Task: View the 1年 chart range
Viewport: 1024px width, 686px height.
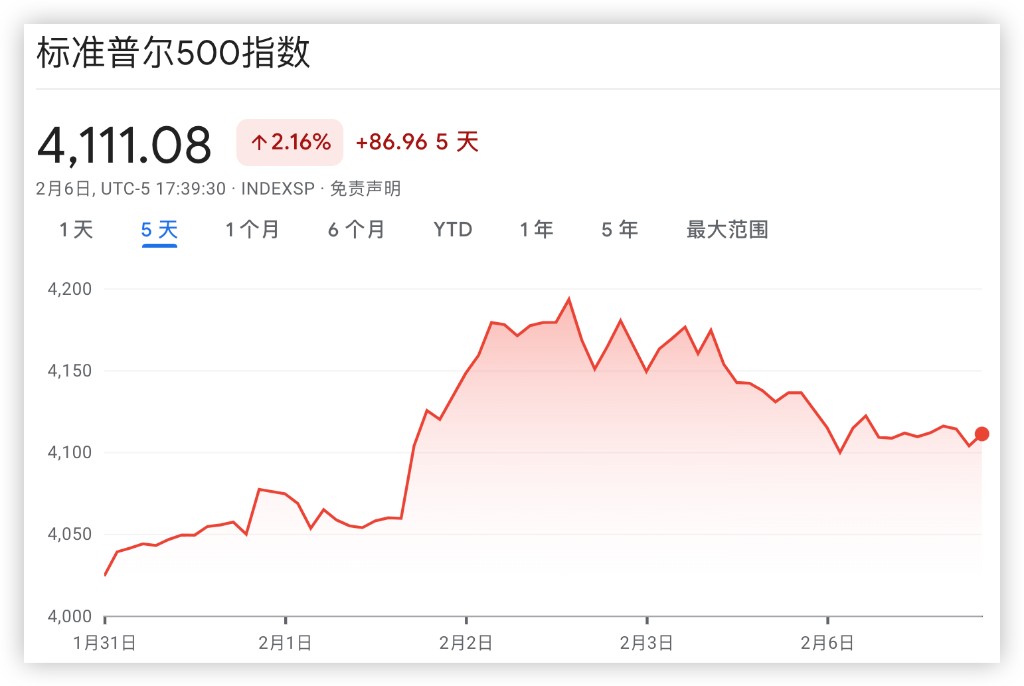Action: [536, 230]
